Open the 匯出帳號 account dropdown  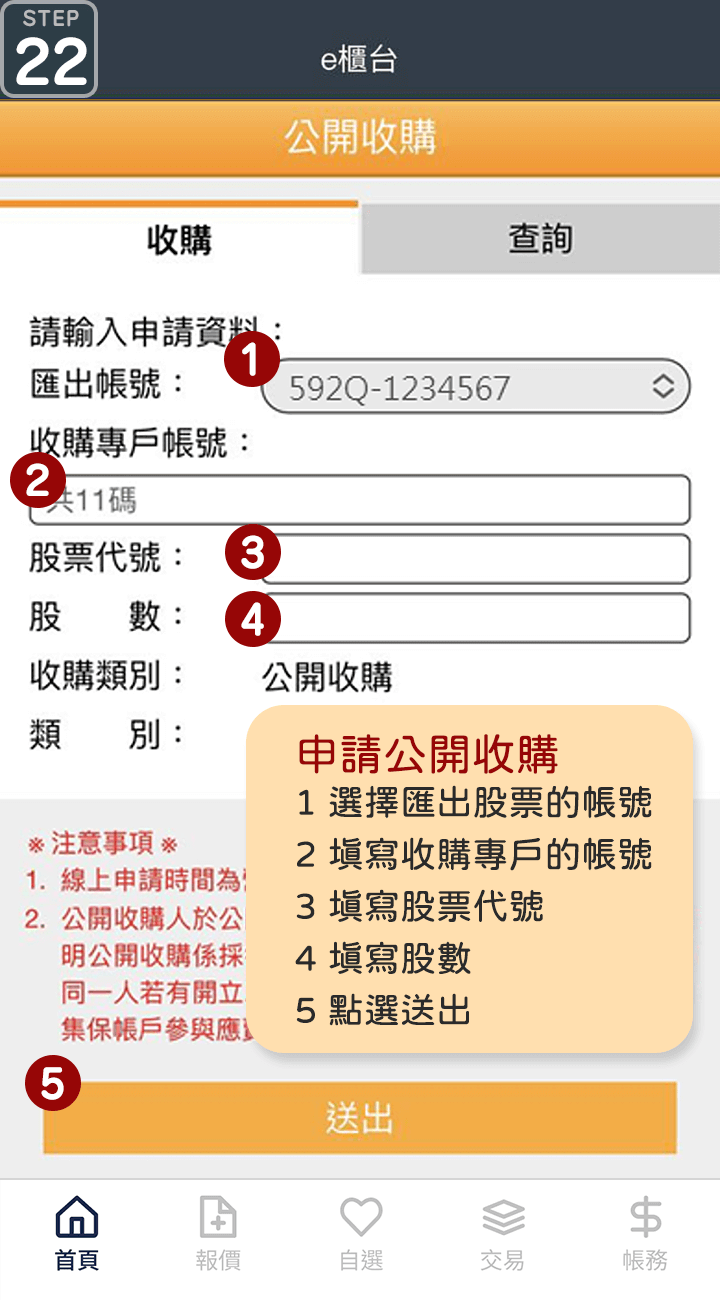coord(476,387)
